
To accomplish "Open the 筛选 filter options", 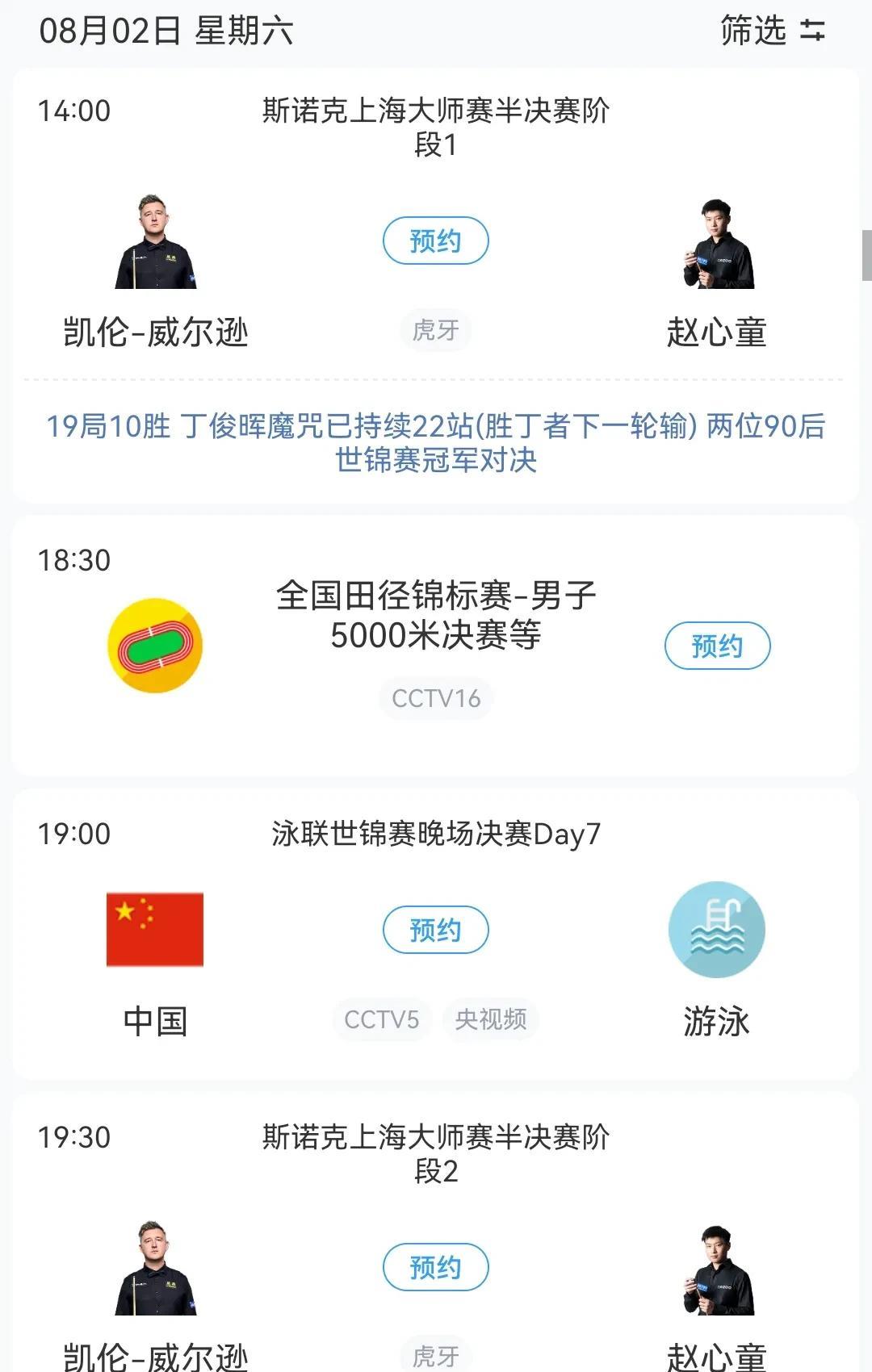I will coord(772,31).
